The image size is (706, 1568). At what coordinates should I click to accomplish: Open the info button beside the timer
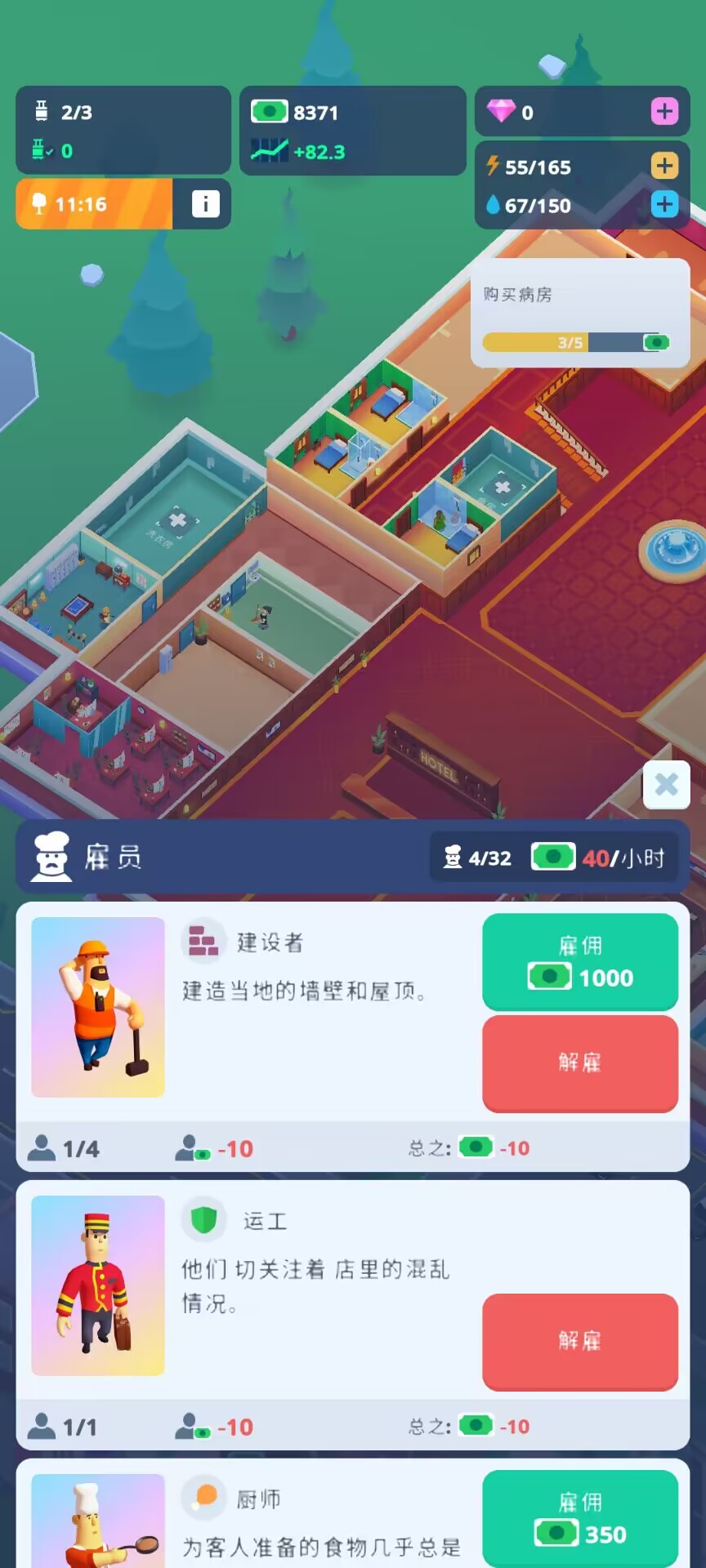[205, 204]
